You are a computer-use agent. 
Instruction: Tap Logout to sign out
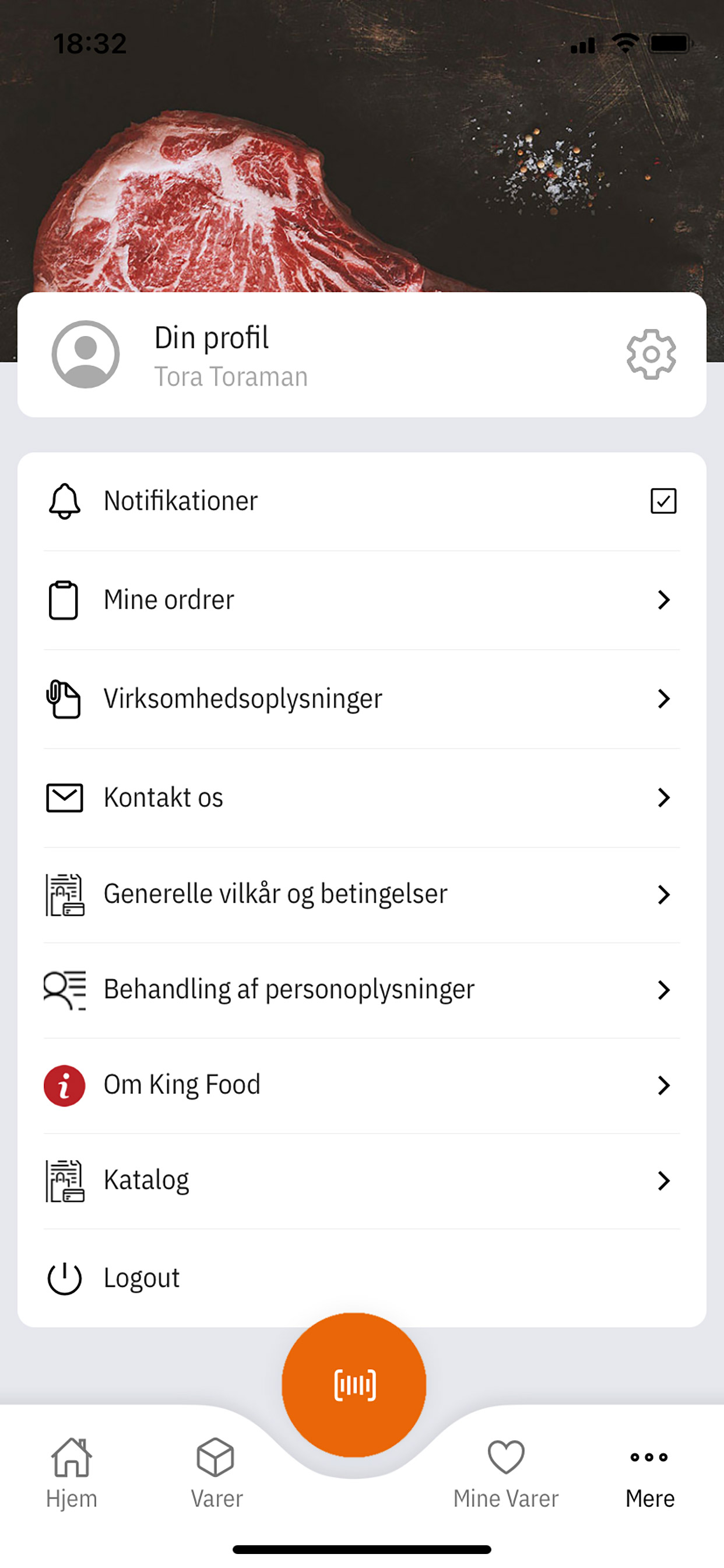click(x=141, y=1277)
